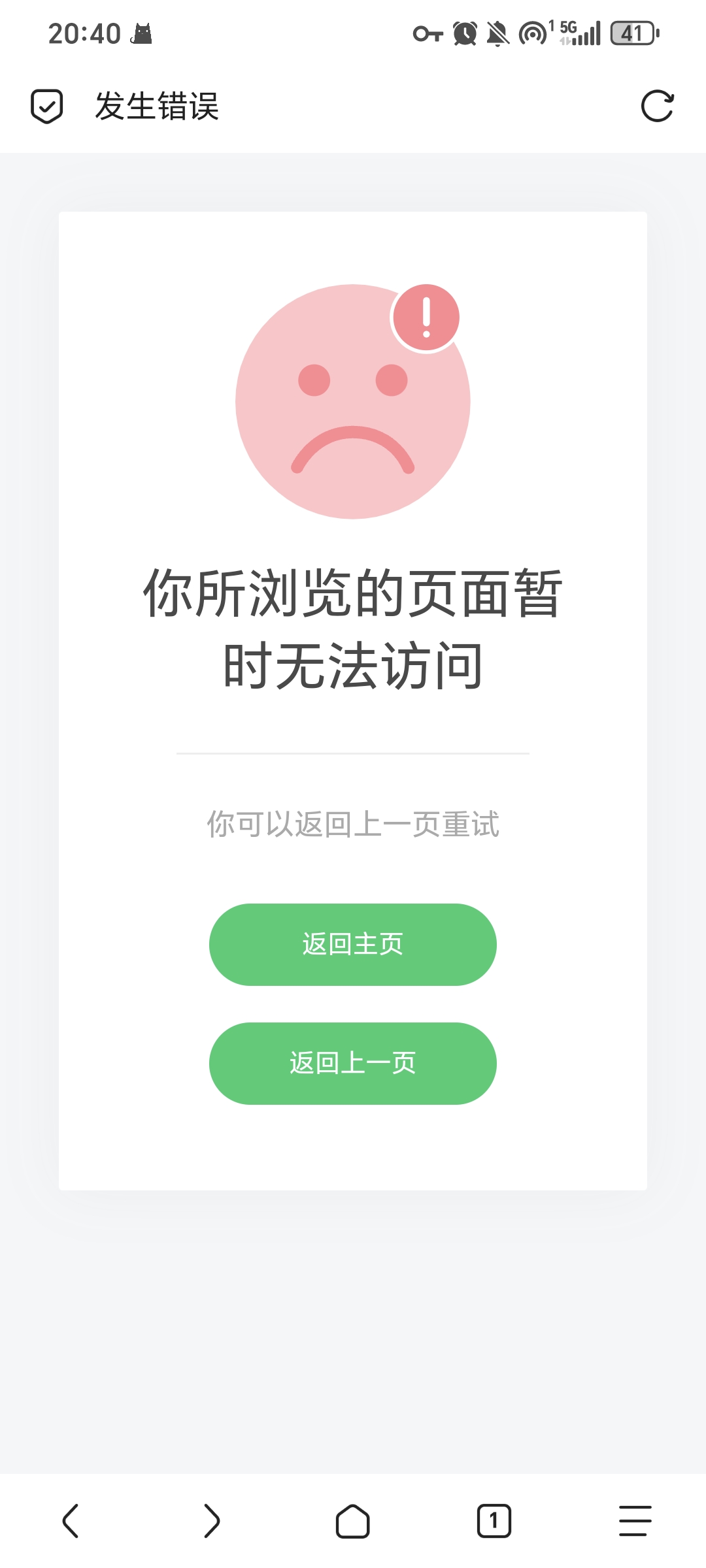Image resolution: width=706 pixels, height=1568 pixels.
Task: Tap the hint text 你可以返回上一页重试
Action: click(353, 824)
